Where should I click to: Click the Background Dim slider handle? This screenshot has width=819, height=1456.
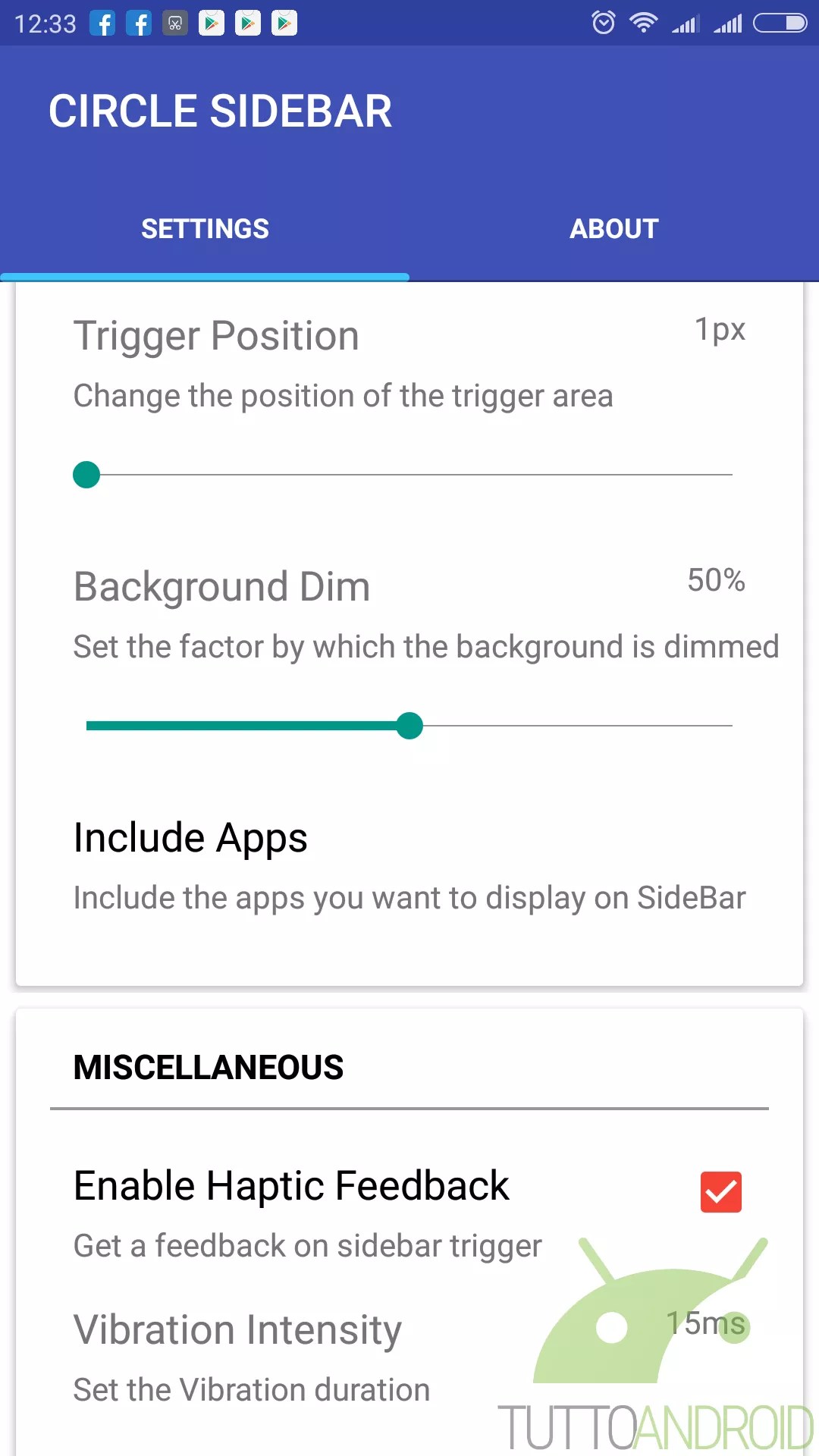pos(409,726)
